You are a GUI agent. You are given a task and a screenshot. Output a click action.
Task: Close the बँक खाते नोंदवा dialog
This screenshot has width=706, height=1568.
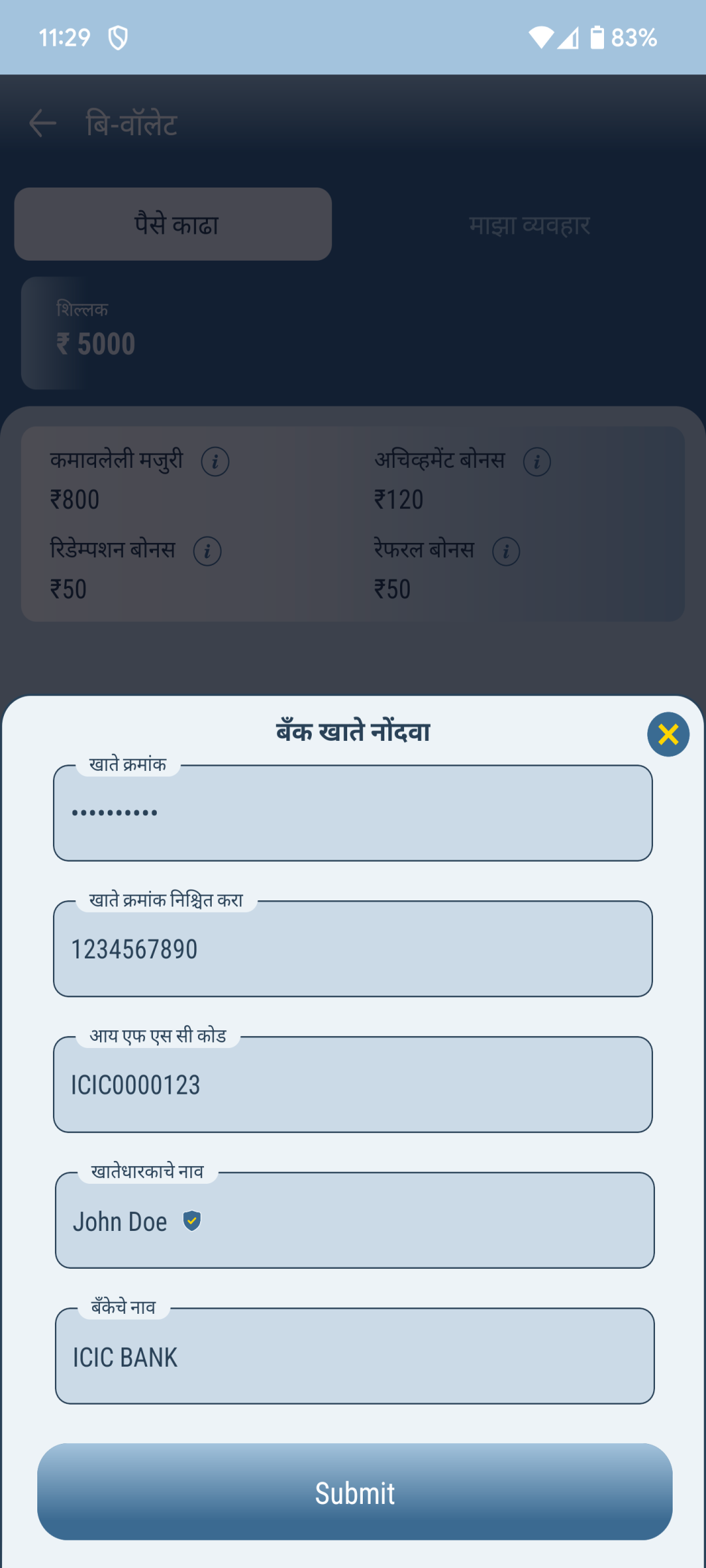click(668, 734)
